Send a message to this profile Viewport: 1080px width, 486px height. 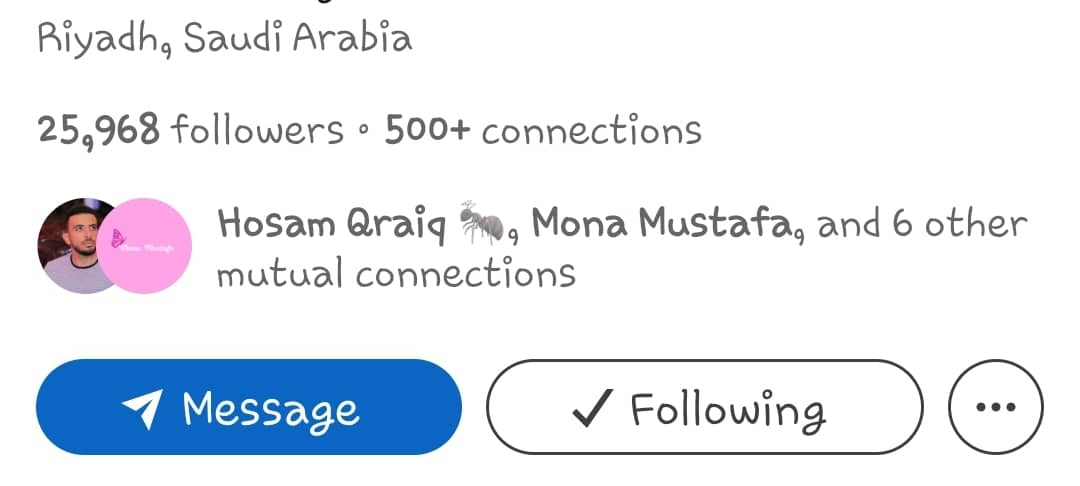pyautogui.click(x=249, y=407)
